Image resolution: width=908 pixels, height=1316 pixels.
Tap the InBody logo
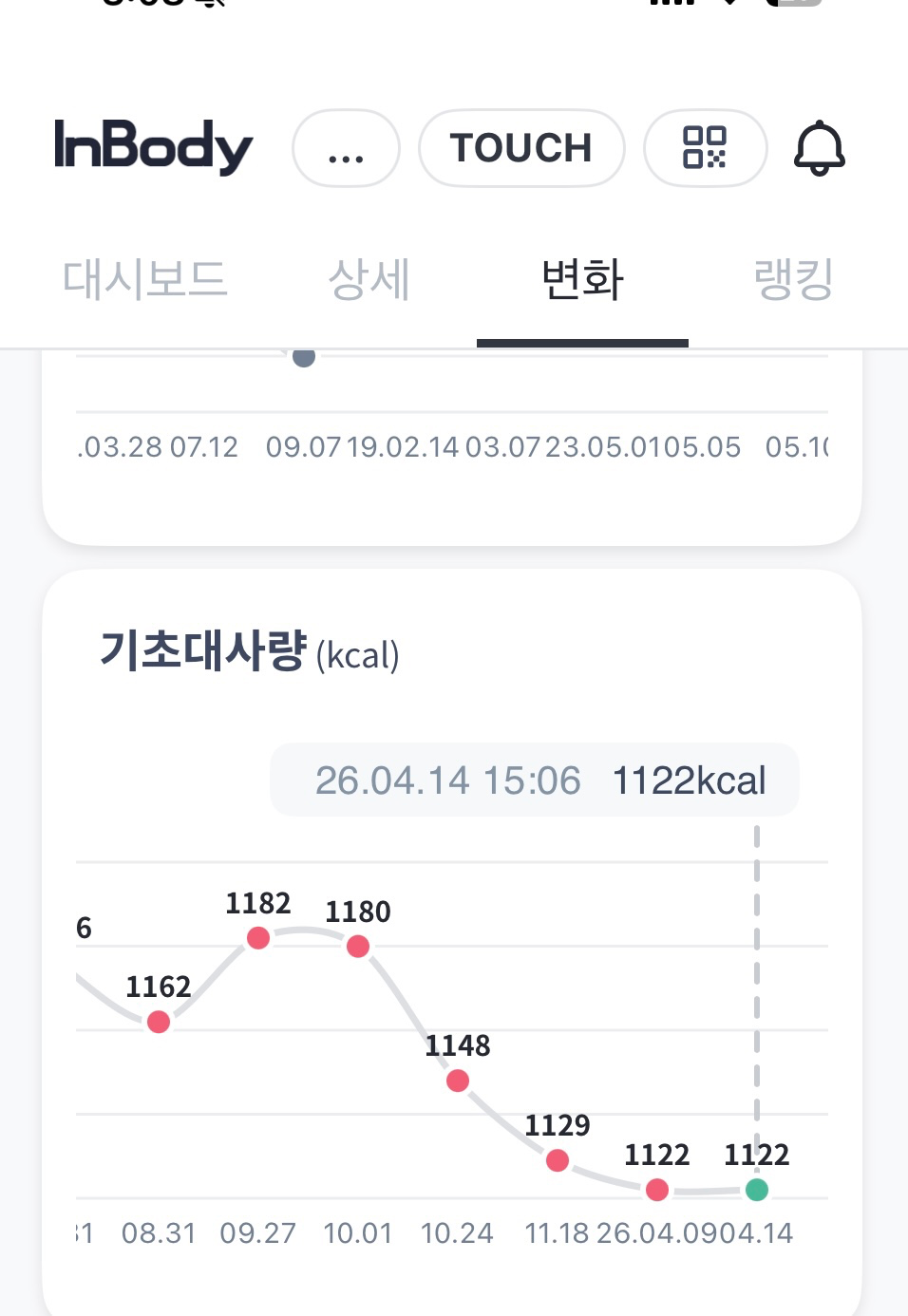(154, 147)
